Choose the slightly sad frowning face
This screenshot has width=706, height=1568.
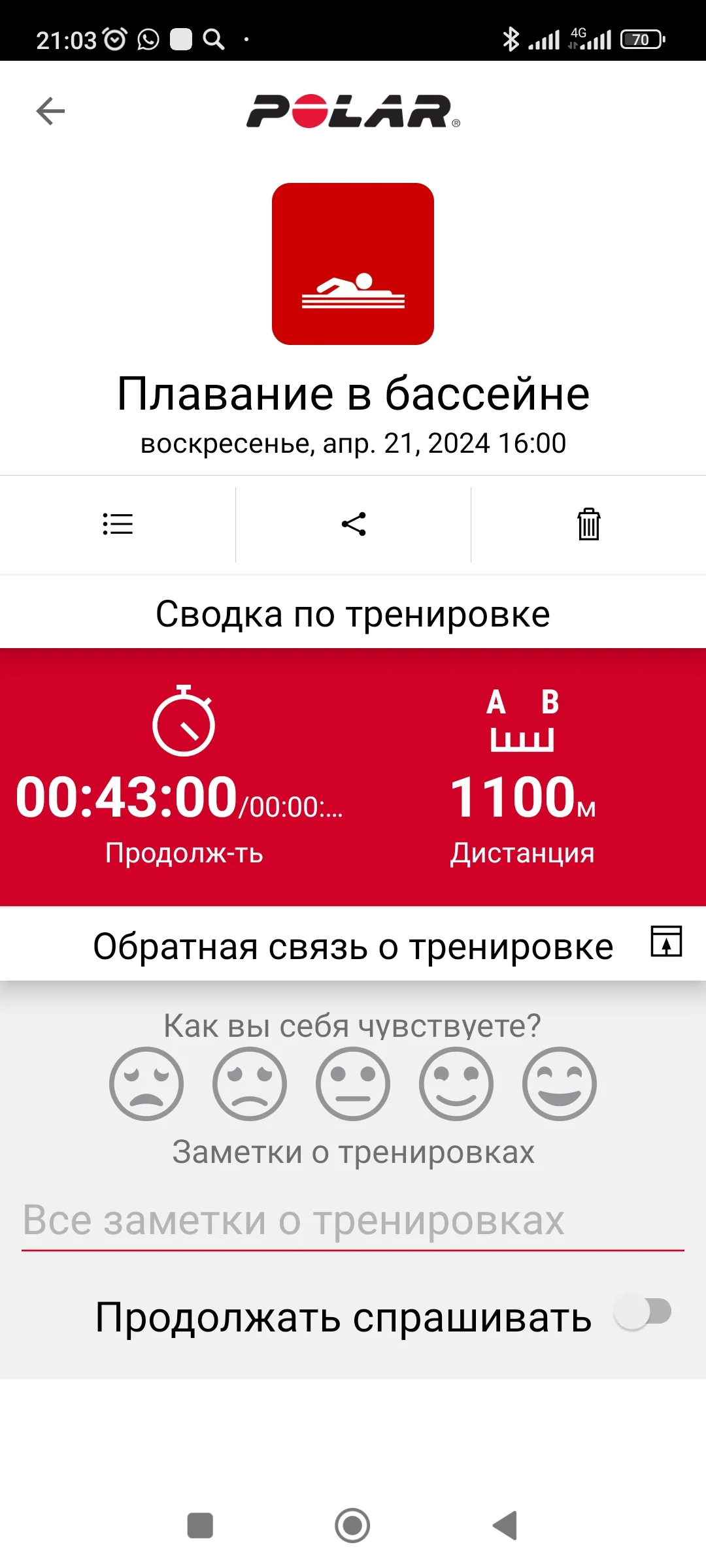click(x=250, y=1084)
